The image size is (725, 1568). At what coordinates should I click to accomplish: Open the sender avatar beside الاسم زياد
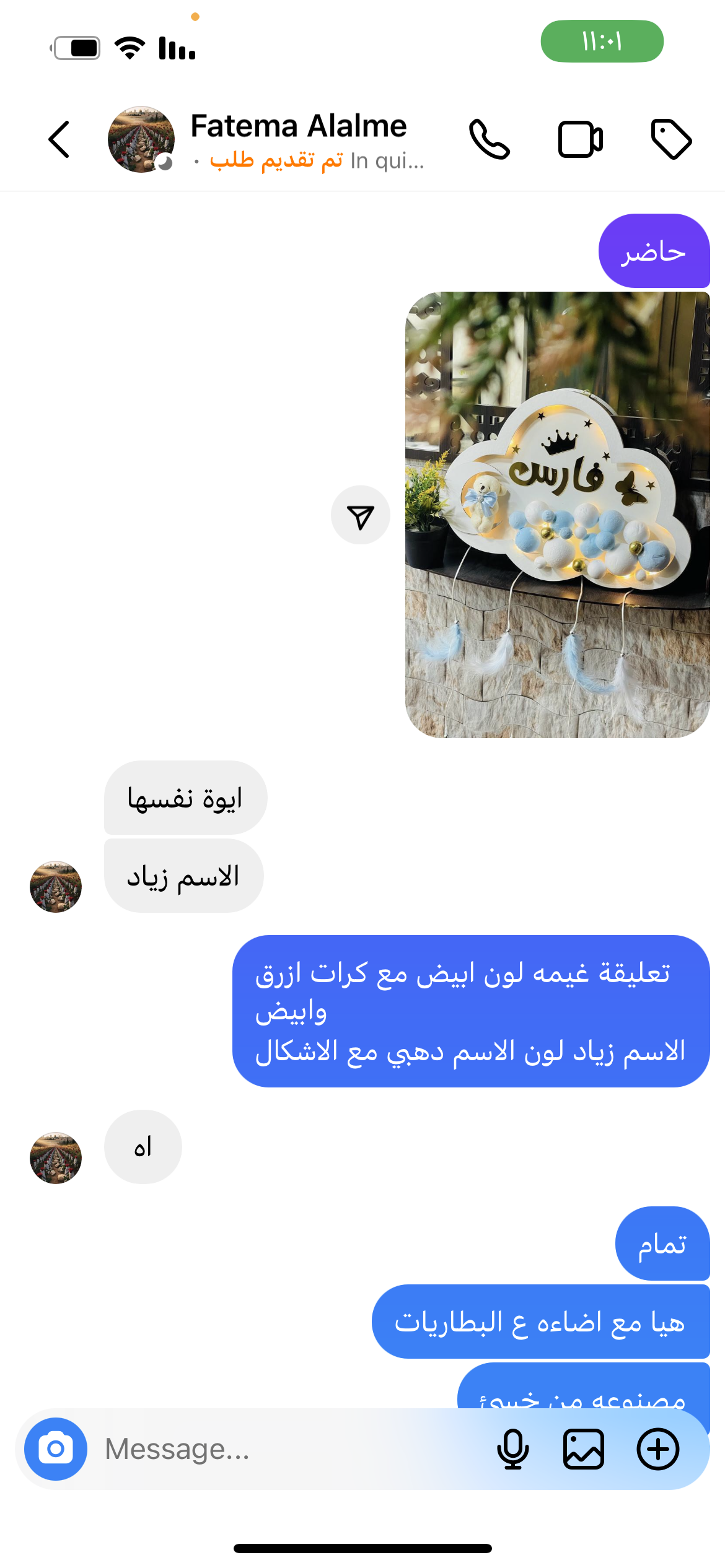(x=56, y=886)
